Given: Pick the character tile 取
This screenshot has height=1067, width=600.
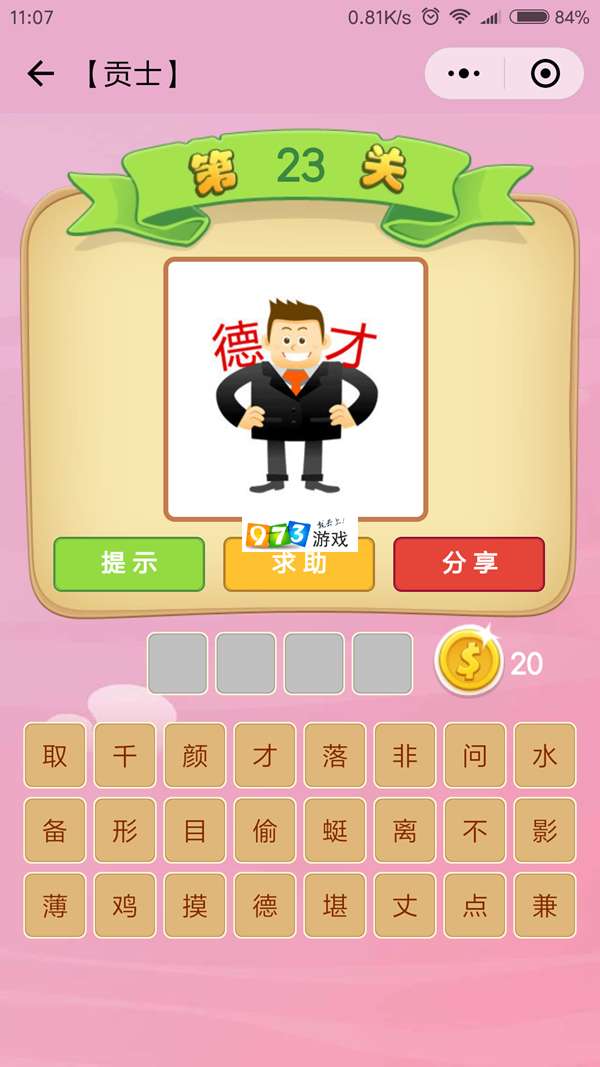Looking at the screenshot, I should coord(55,755).
